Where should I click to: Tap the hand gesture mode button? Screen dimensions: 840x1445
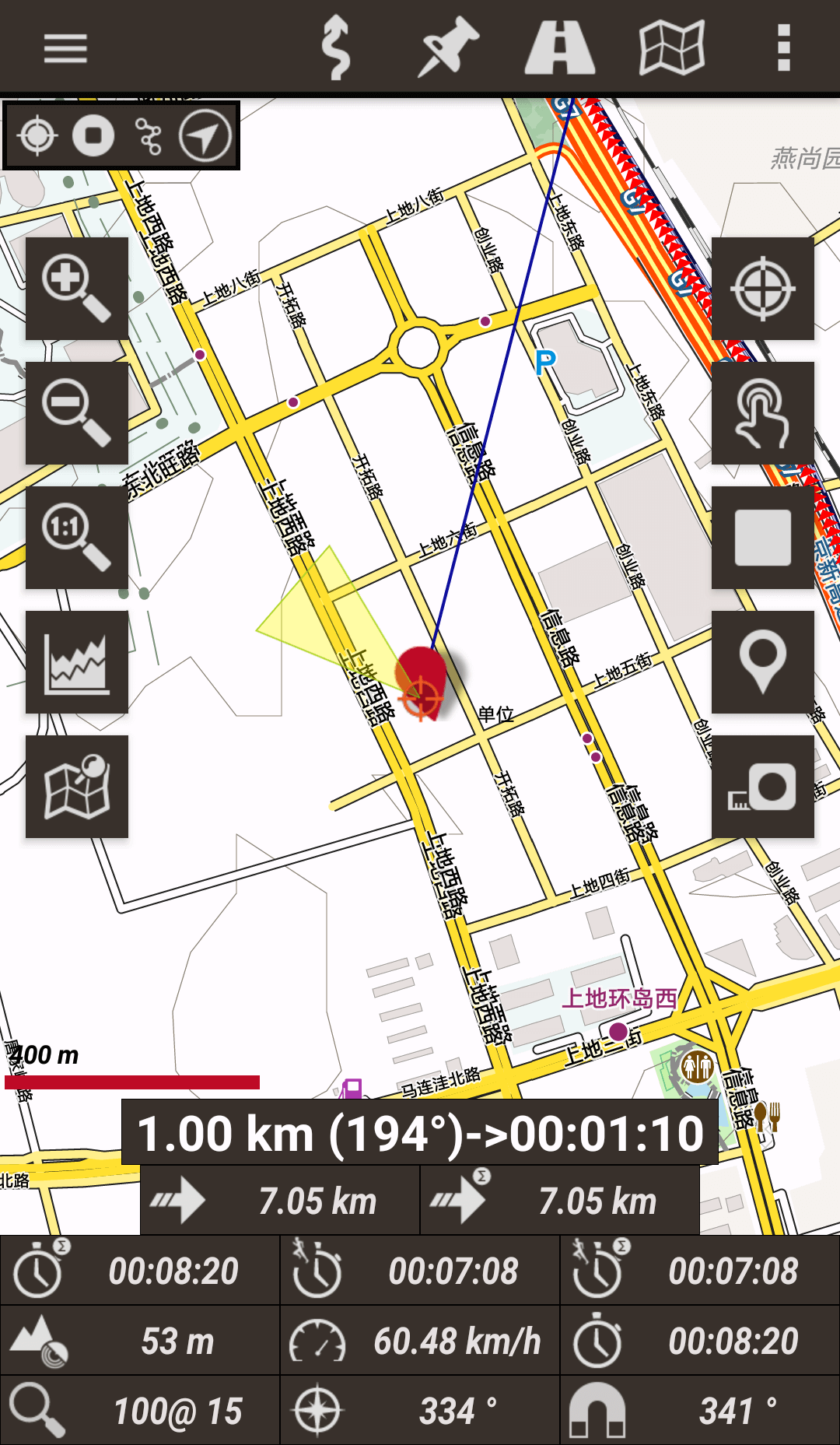pyautogui.click(x=763, y=413)
